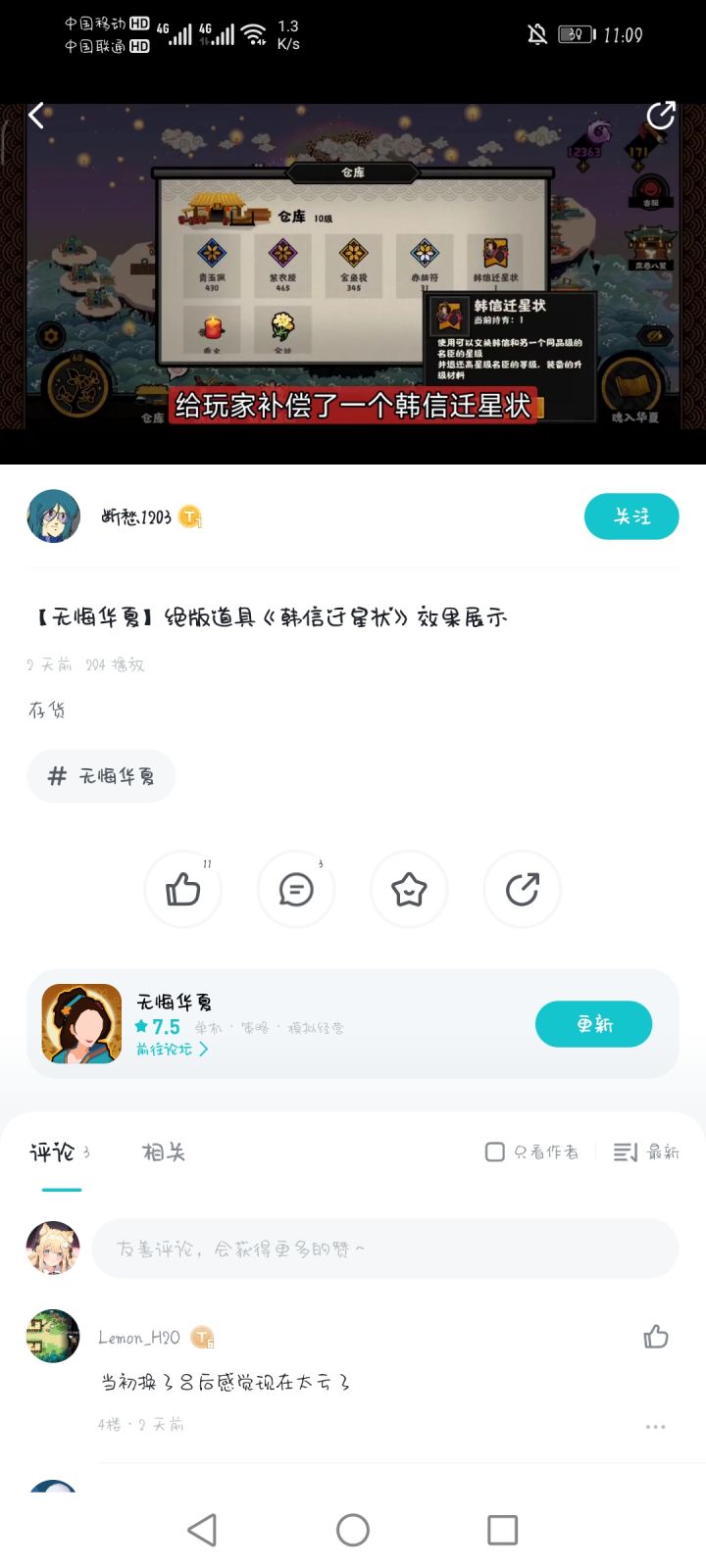The height and width of the screenshot is (1568, 706).
Task: Go back using the top-left arrow
Action: [x=37, y=116]
